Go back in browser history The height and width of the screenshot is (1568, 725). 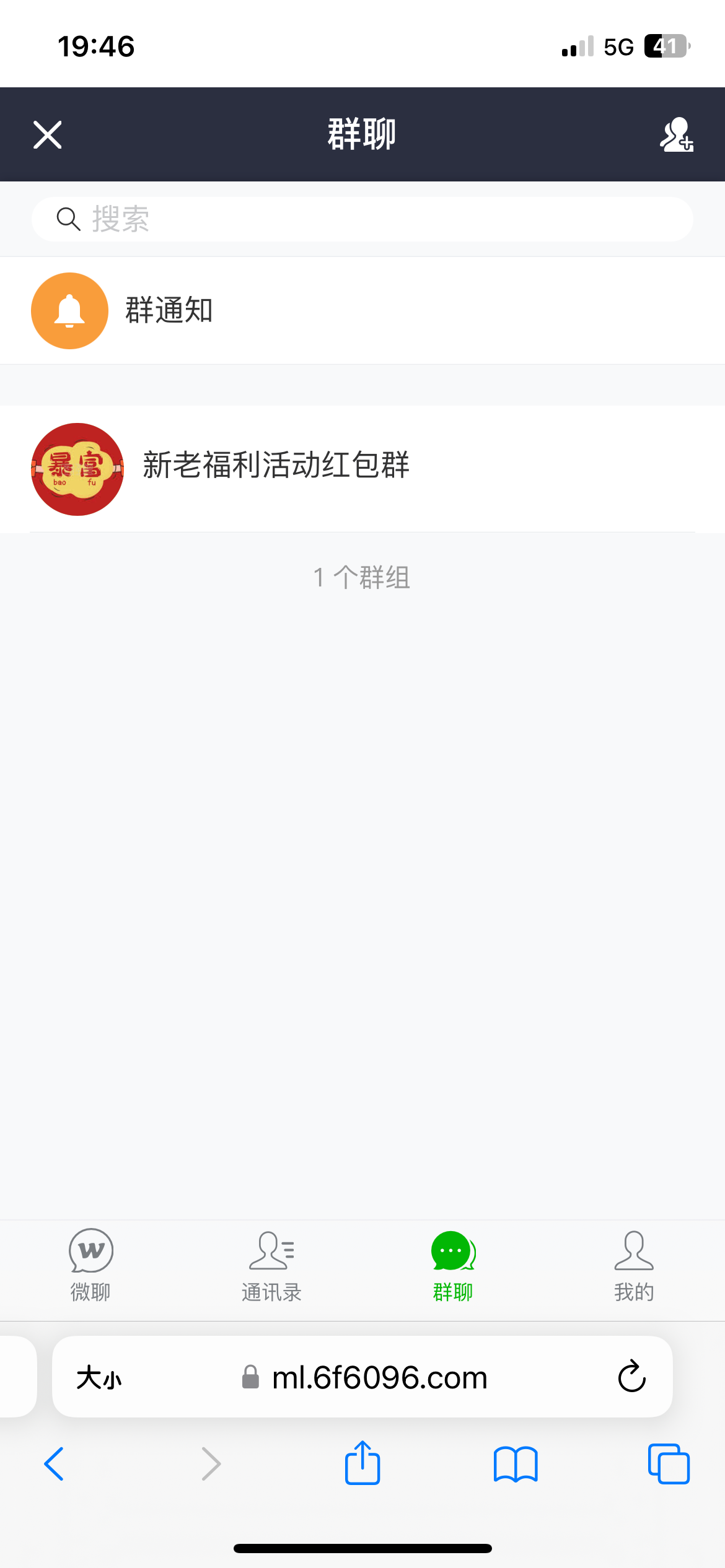pyautogui.click(x=55, y=1464)
